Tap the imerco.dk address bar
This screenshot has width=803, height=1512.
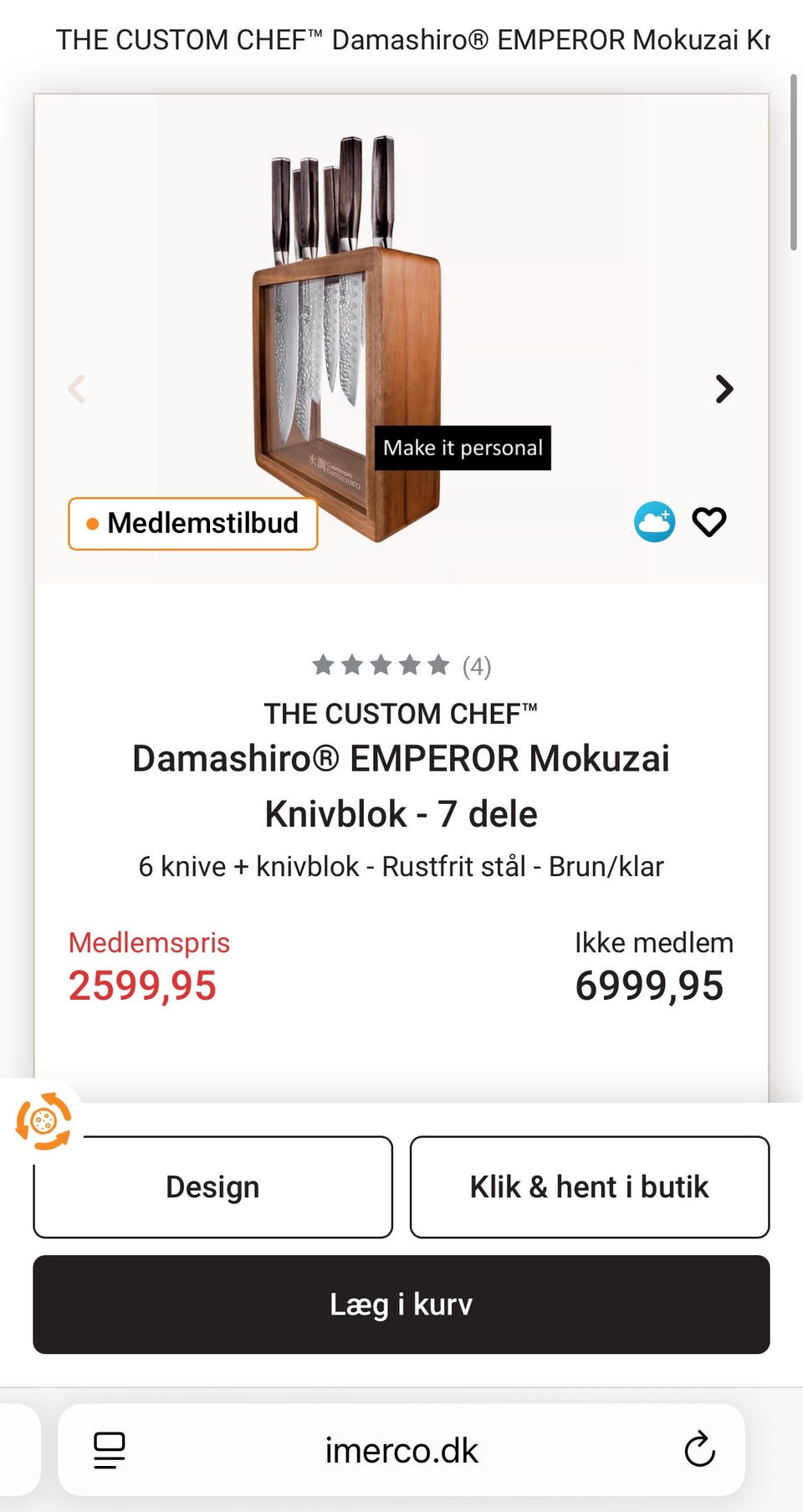401,1450
